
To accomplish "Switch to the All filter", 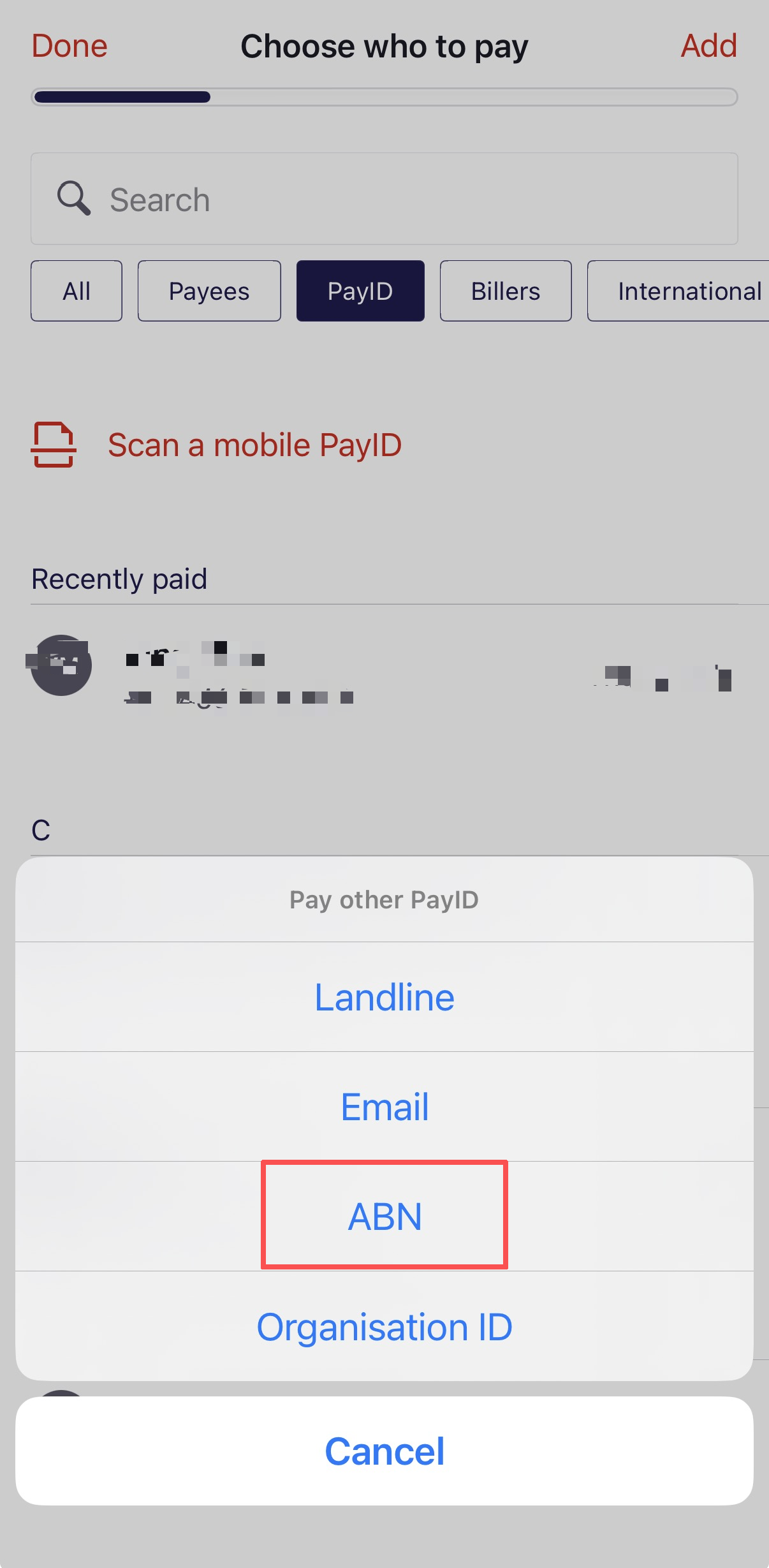I will click(x=77, y=291).
